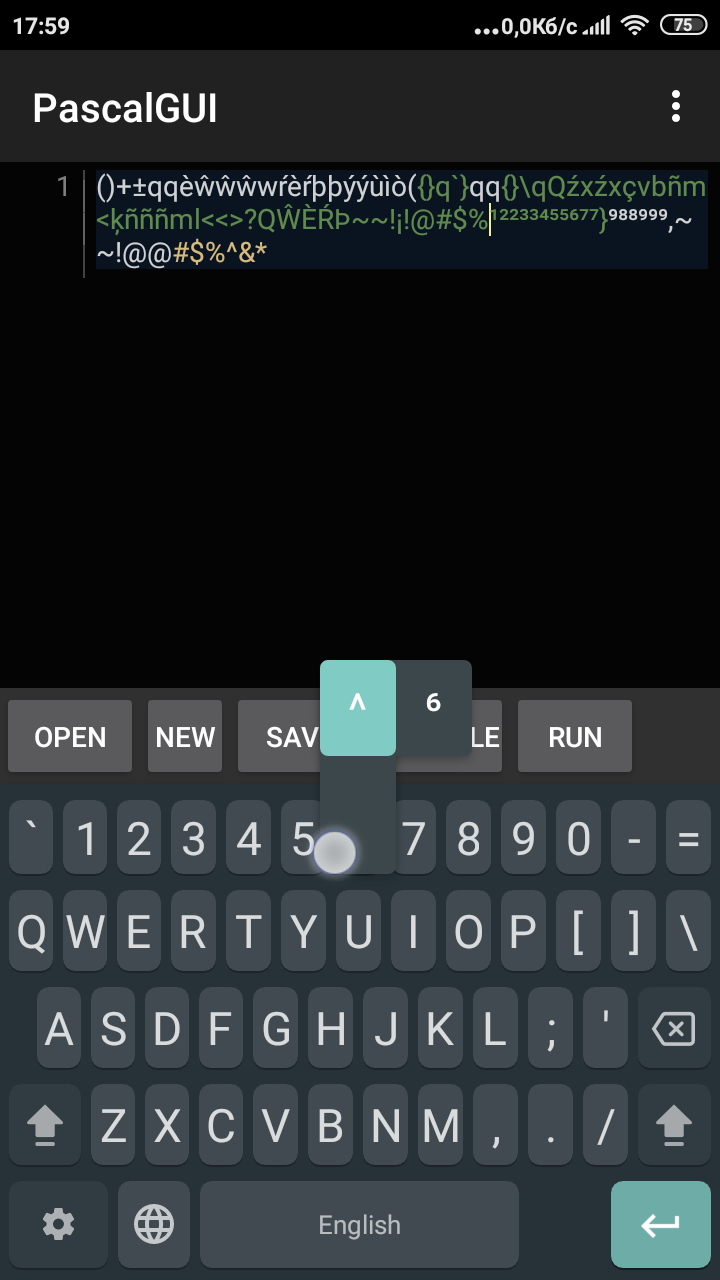Tap the semicolon key

coord(550,1028)
